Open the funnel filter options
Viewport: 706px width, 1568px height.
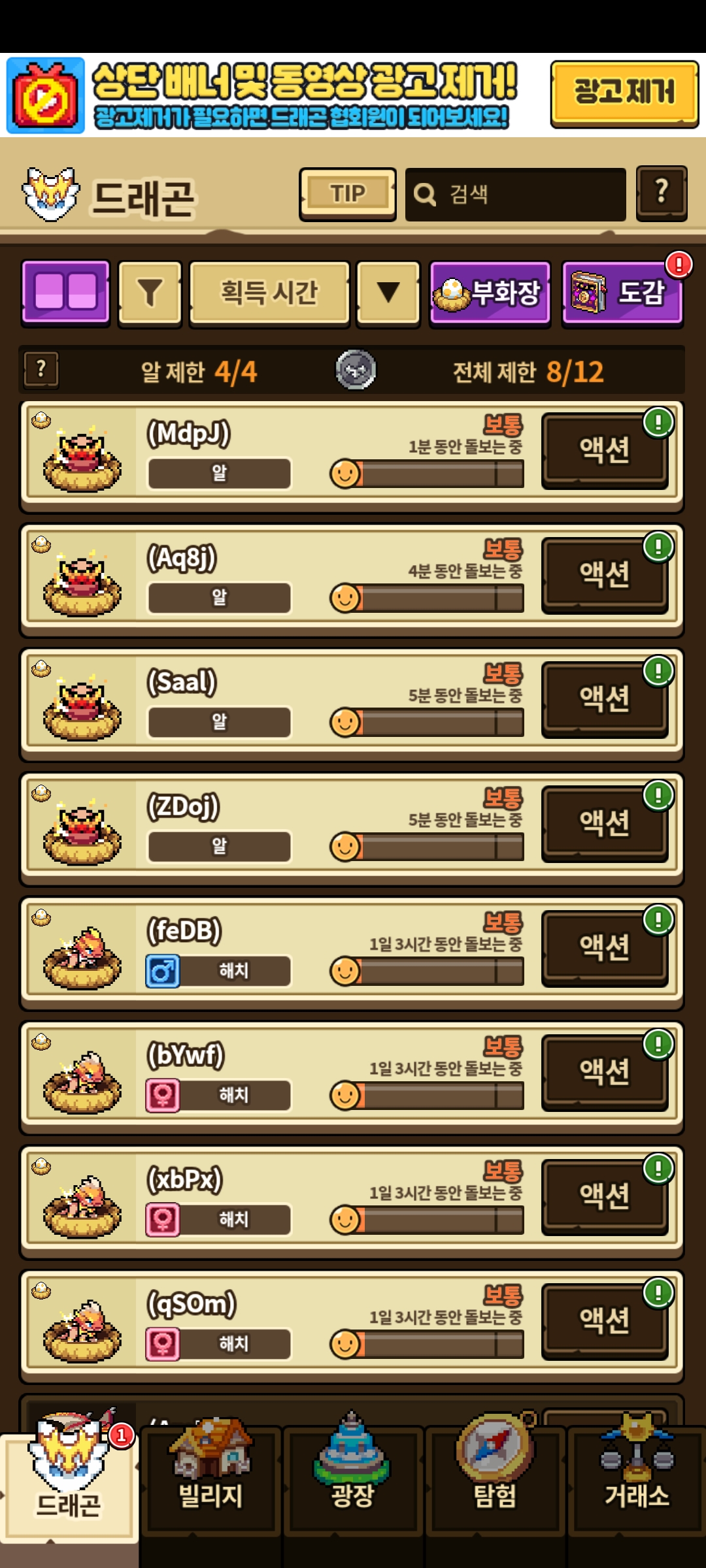(150, 292)
